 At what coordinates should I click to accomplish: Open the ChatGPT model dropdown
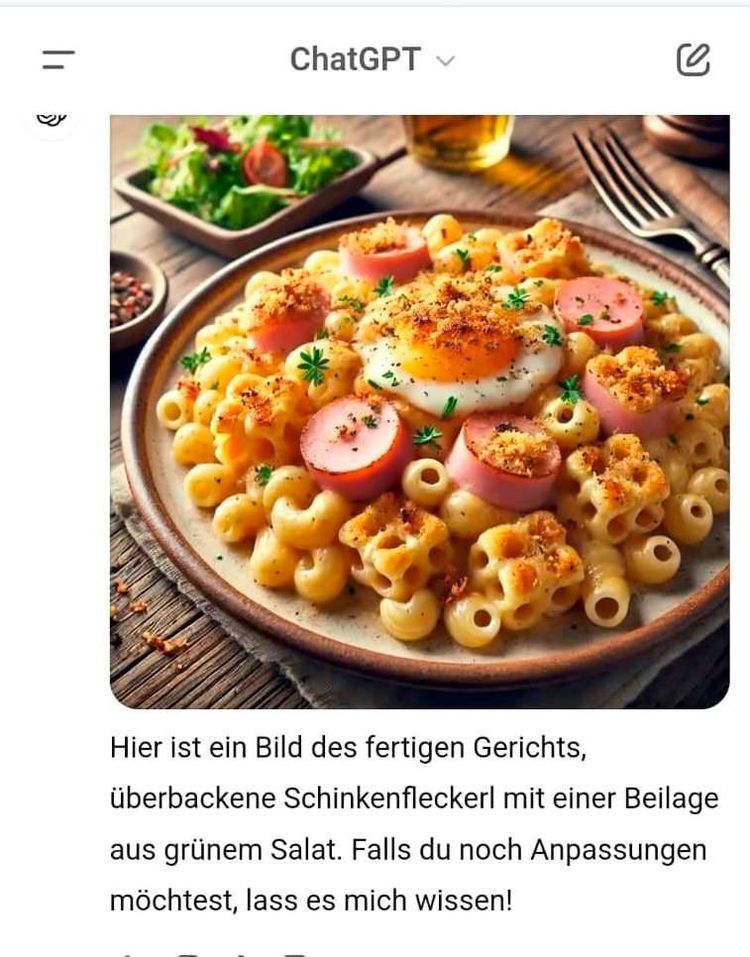click(x=371, y=60)
